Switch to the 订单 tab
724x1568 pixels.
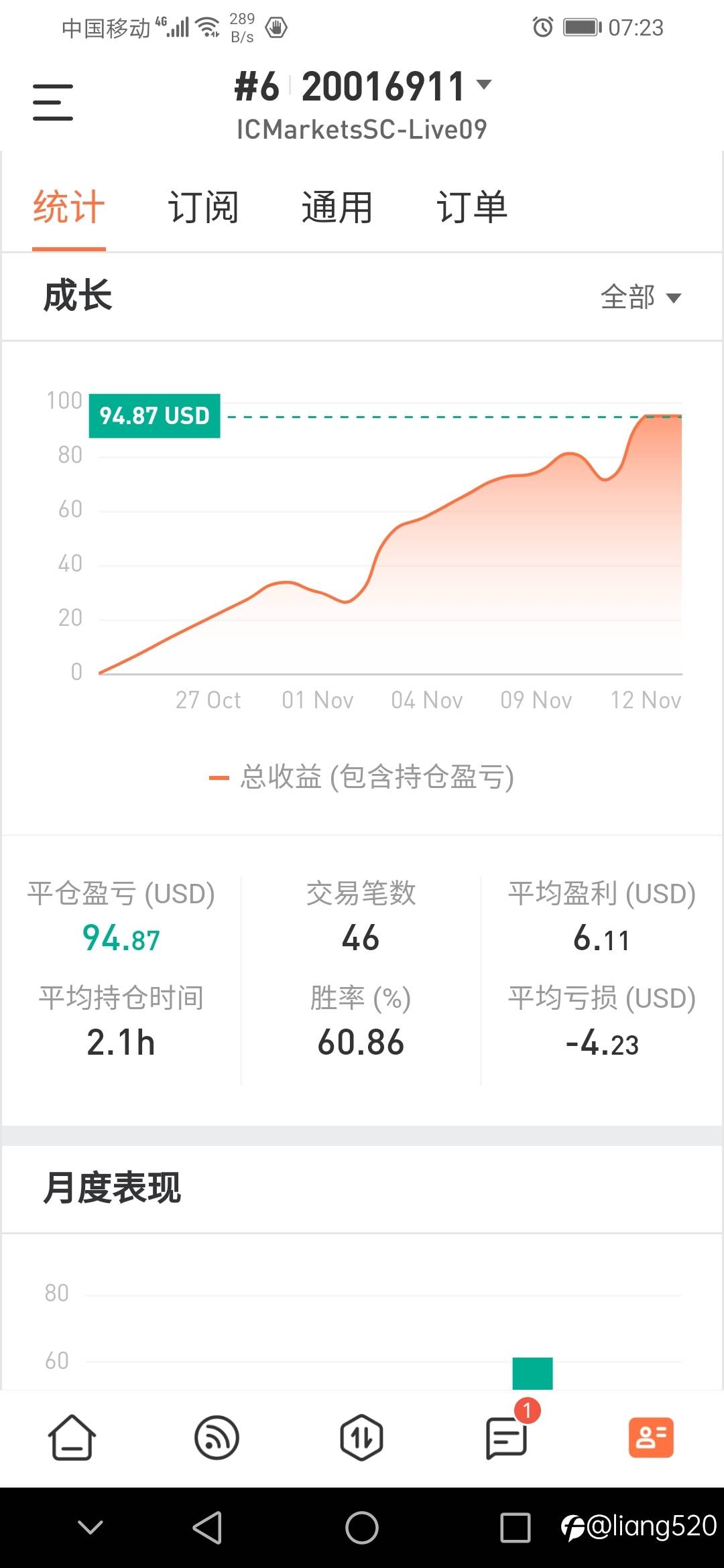click(472, 206)
